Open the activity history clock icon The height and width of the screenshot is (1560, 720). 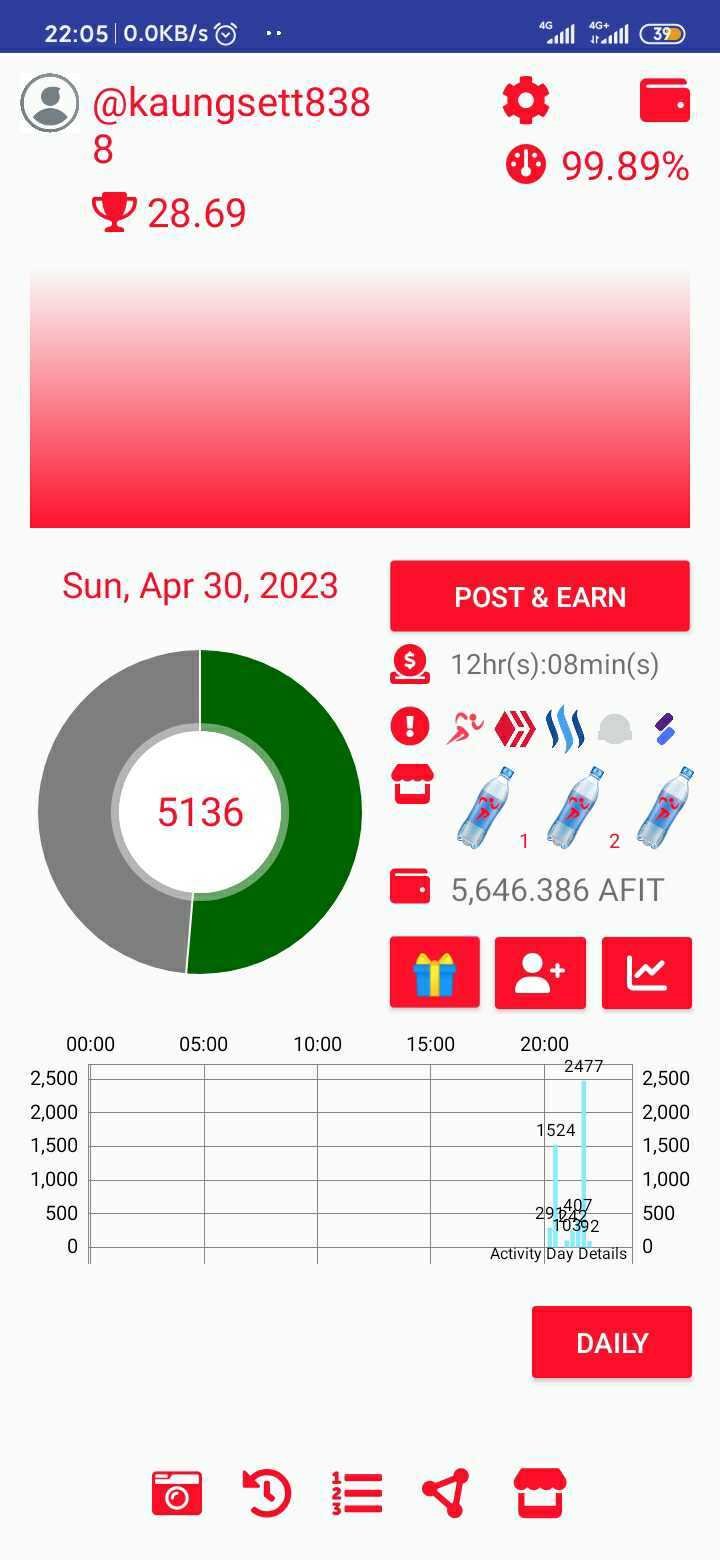pos(267,1493)
